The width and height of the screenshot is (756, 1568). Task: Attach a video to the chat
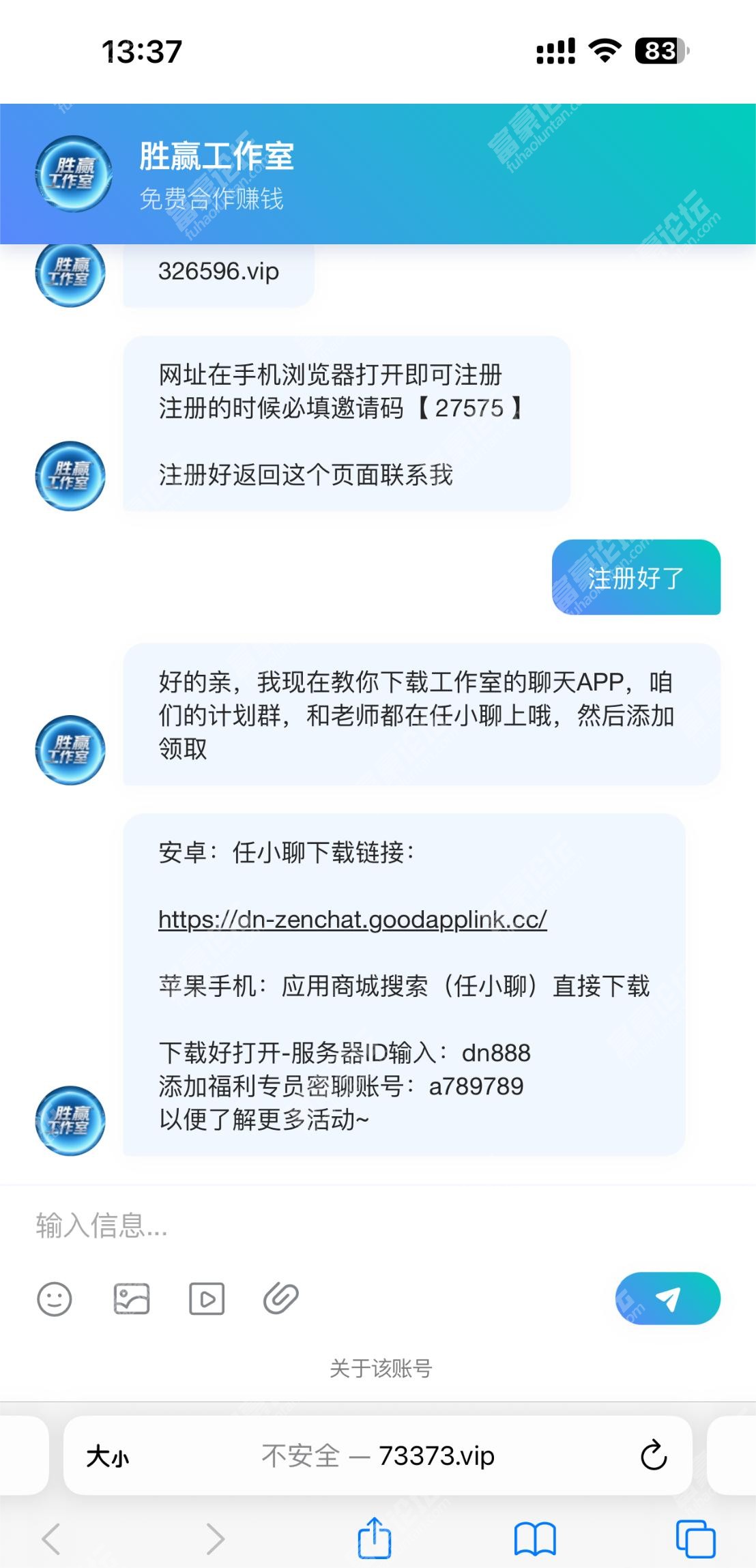pos(207,1298)
